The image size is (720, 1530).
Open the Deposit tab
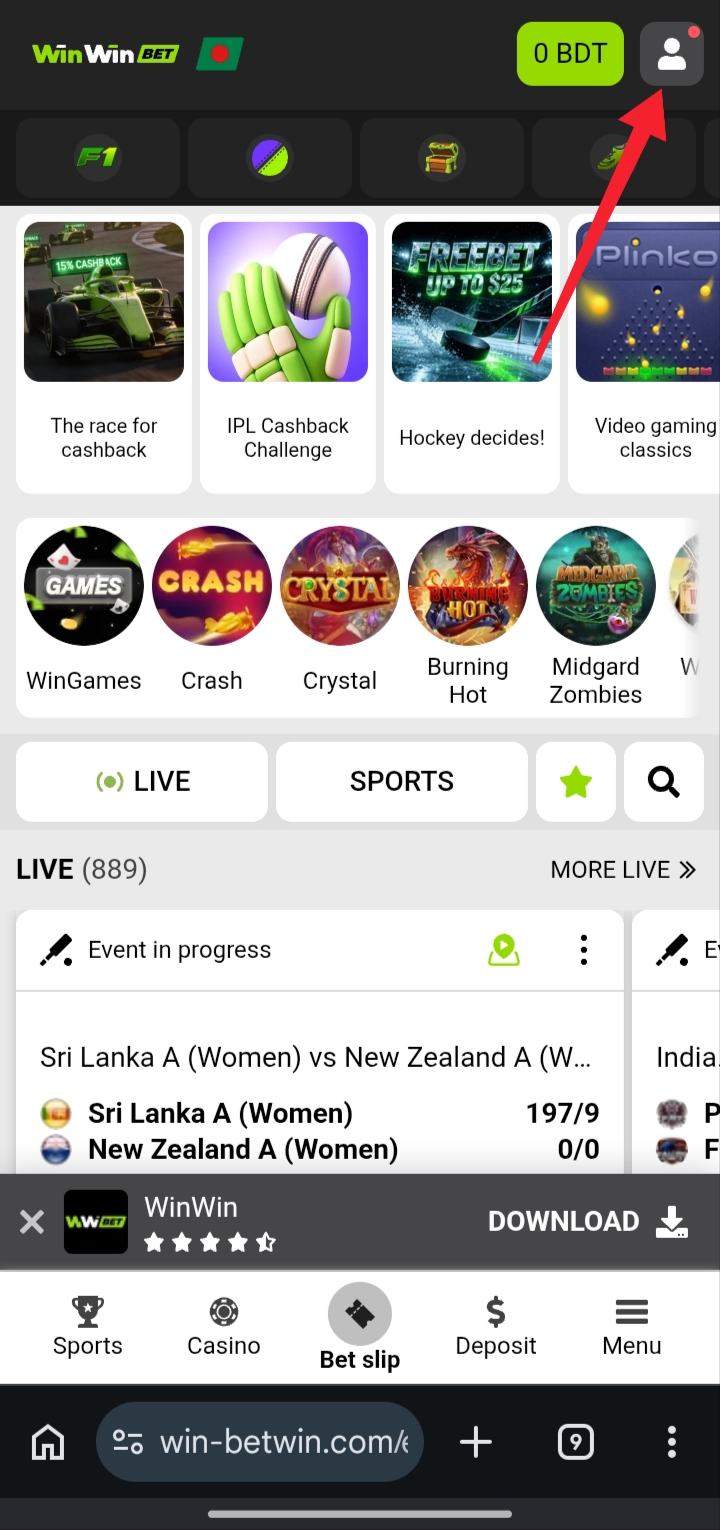click(x=496, y=1327)
